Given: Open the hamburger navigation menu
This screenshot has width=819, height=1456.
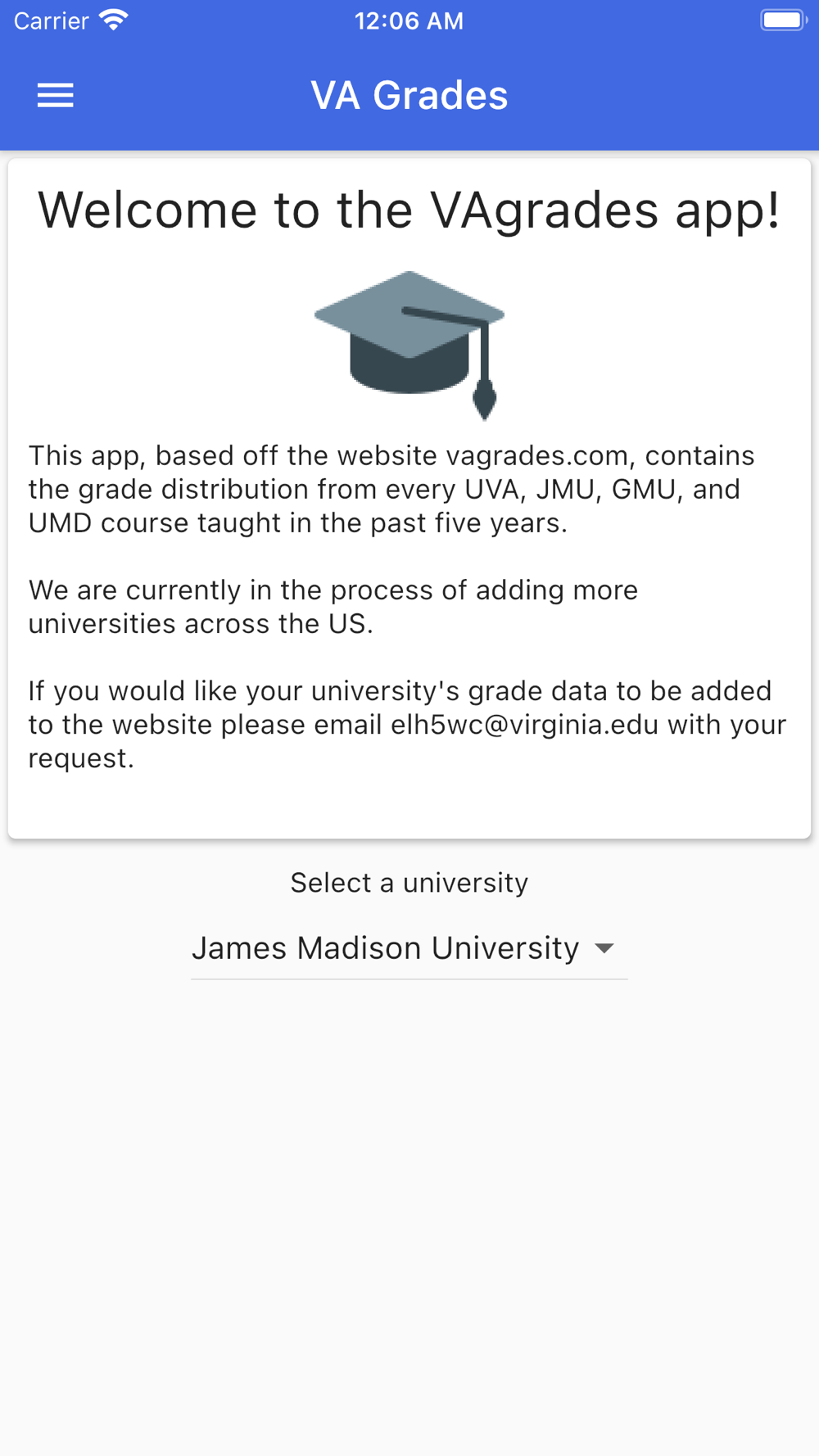Looking at the screenshot, I should 56,96.
